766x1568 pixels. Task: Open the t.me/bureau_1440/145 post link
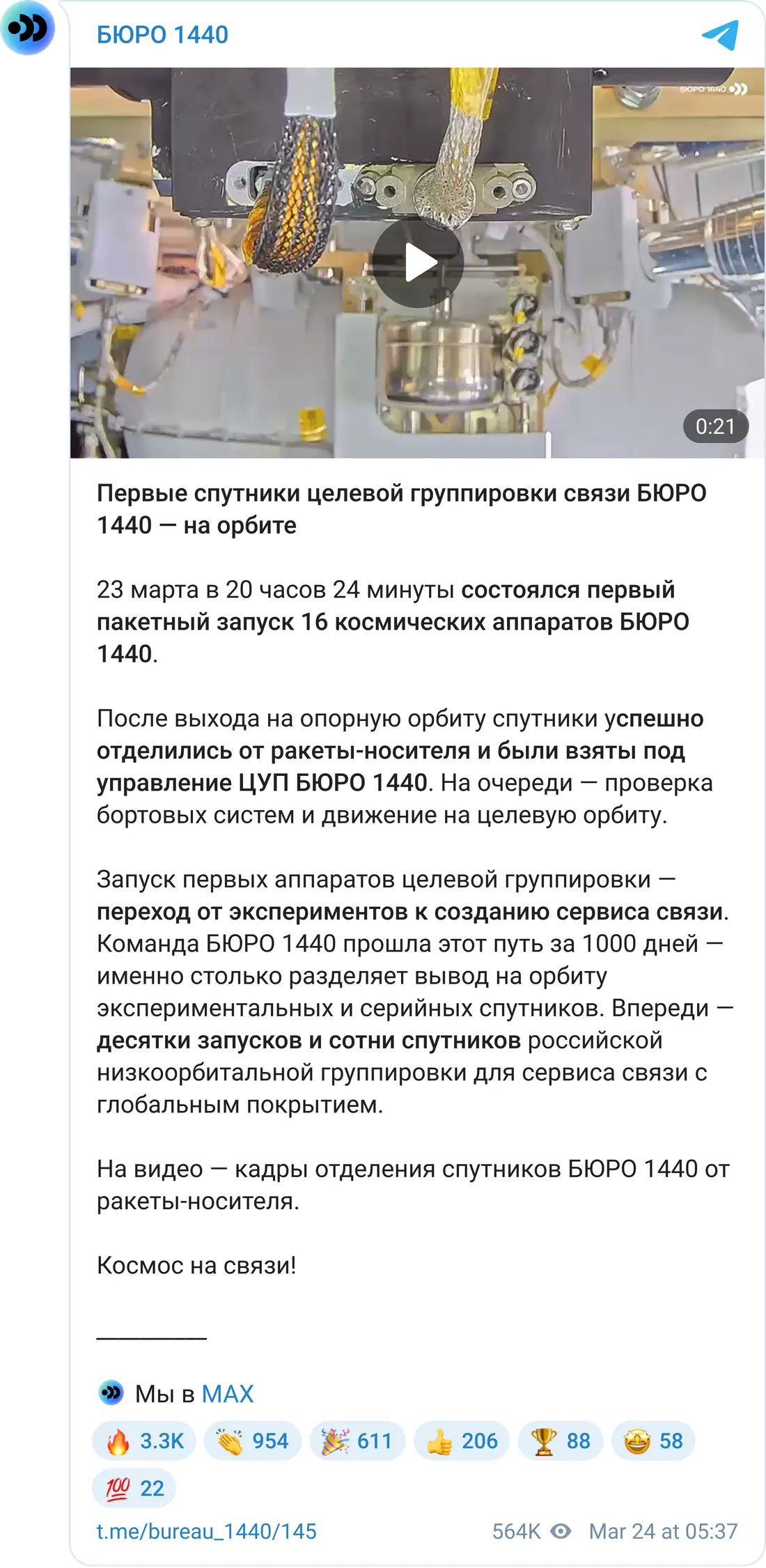pos(206,1531)
